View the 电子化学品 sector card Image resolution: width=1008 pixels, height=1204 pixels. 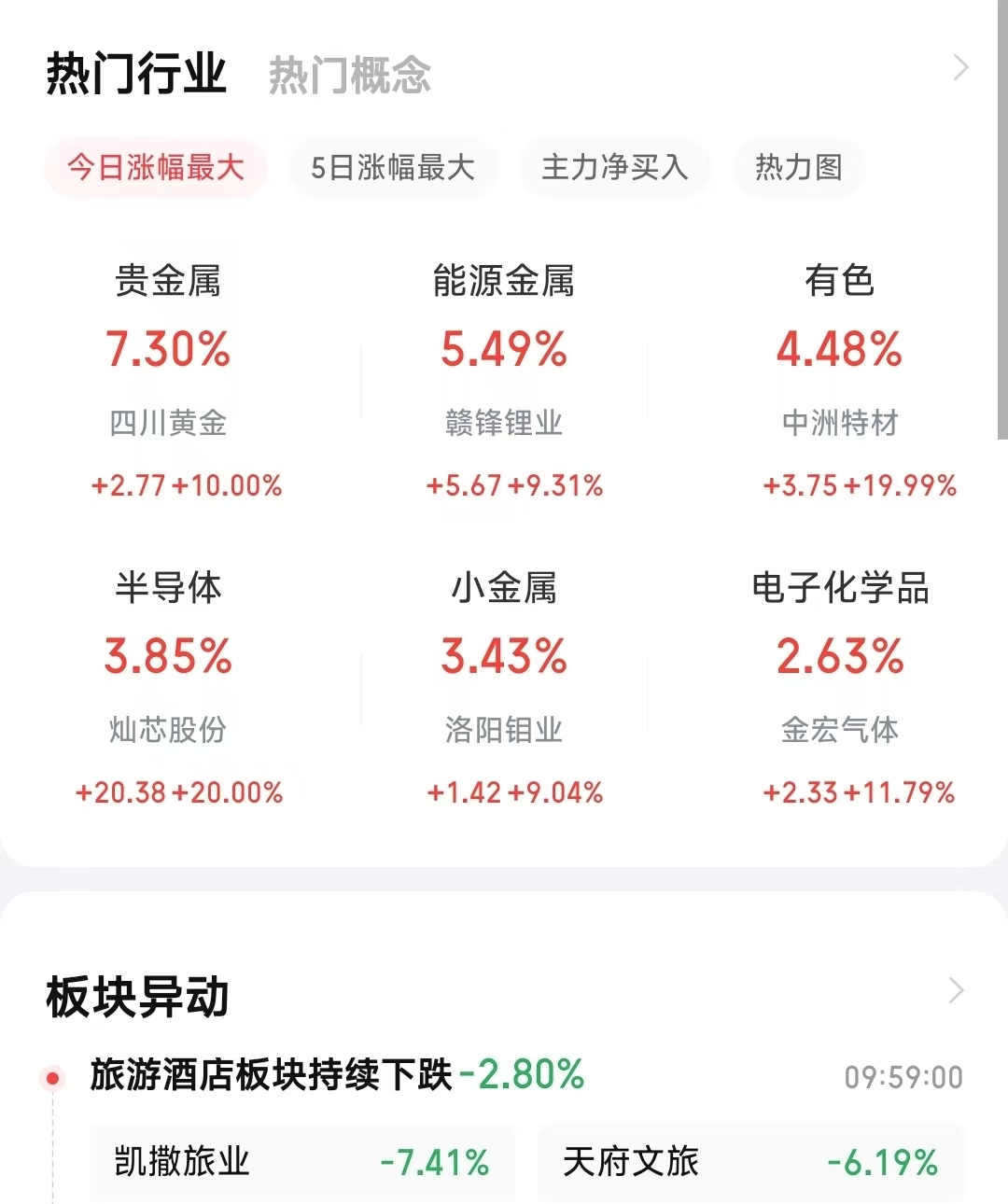click(839, 688)
